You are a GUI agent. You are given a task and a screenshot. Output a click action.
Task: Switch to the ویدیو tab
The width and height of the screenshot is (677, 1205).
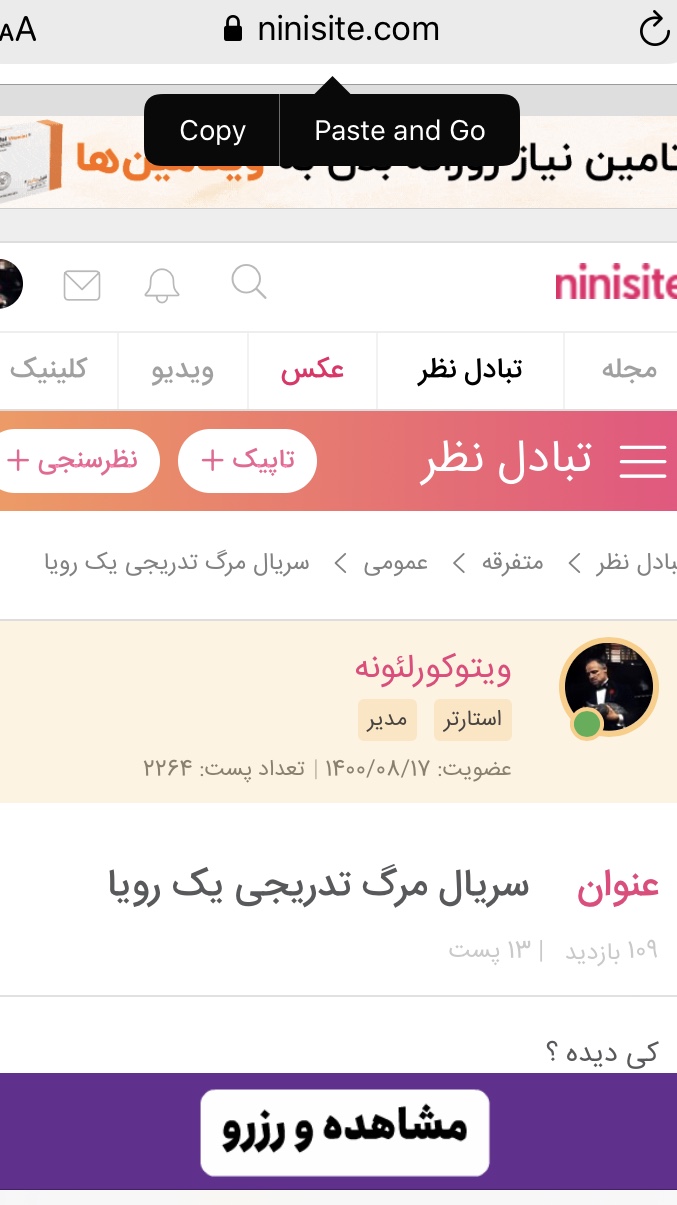click(182, 370)
